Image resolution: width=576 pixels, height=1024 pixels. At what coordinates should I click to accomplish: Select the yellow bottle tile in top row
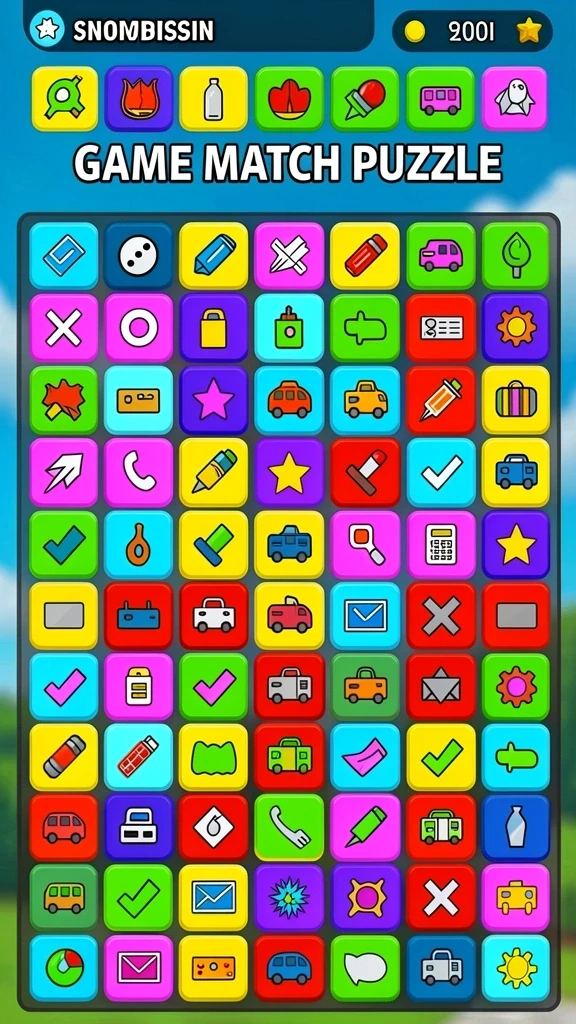tap(214, 99)
